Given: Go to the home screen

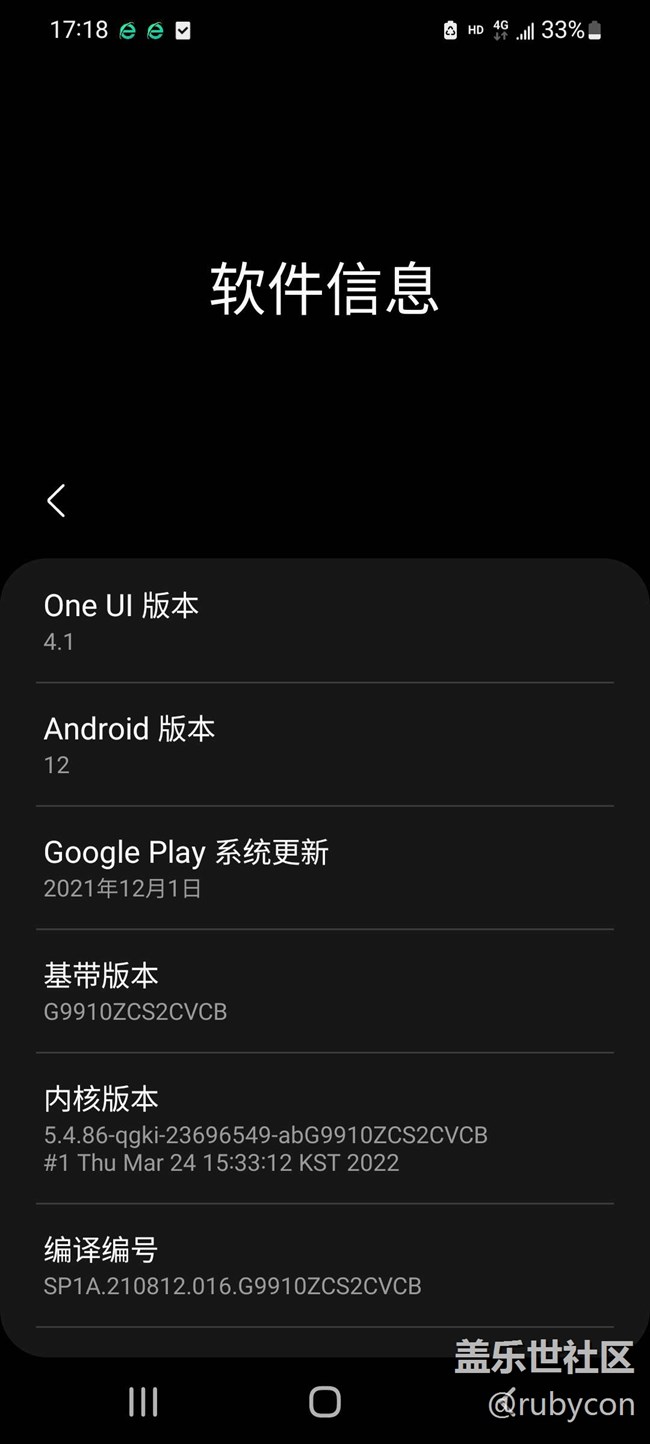Looking at the screenshot, I should 325,1402.
